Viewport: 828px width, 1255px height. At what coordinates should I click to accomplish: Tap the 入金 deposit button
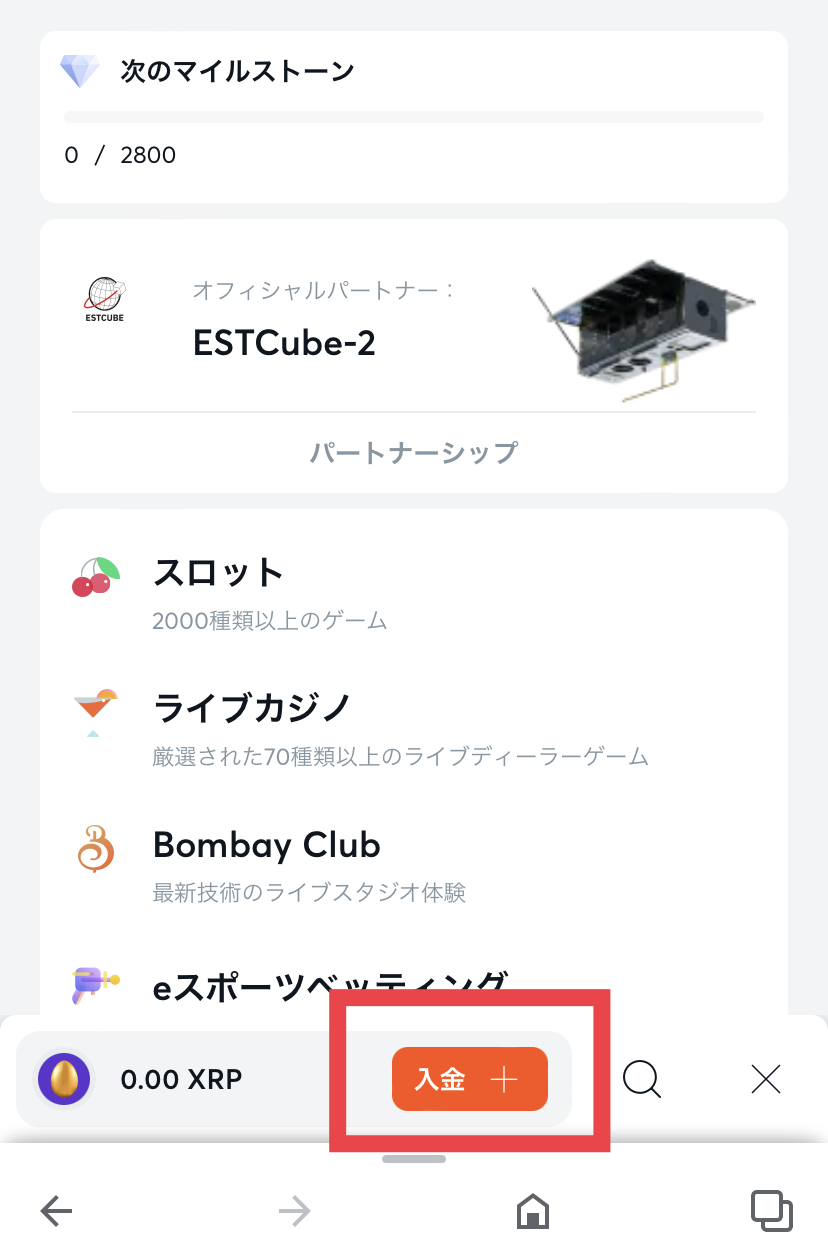click(x=469, y=1079)
